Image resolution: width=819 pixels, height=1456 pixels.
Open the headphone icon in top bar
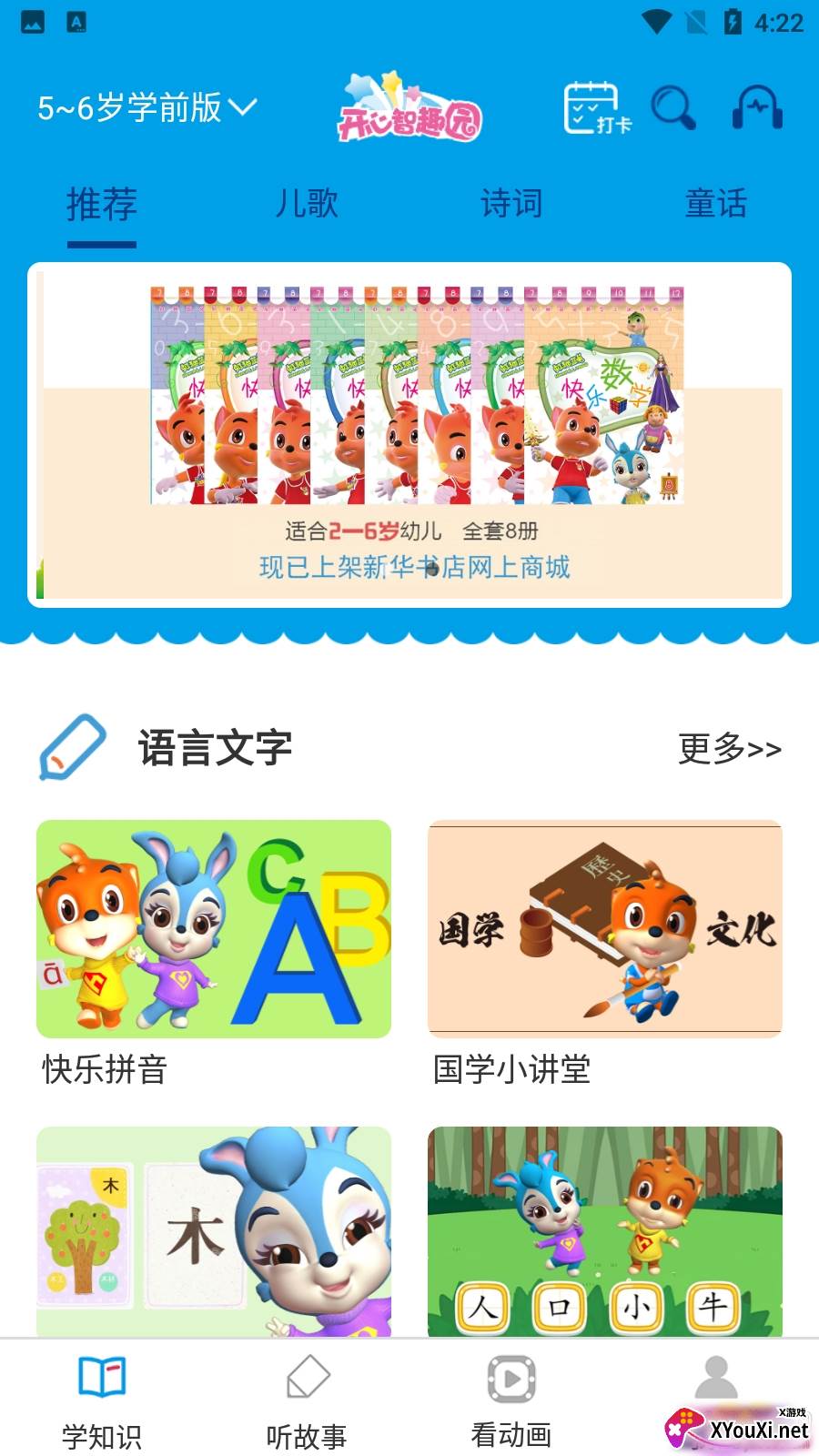click(x=757, y=108)
